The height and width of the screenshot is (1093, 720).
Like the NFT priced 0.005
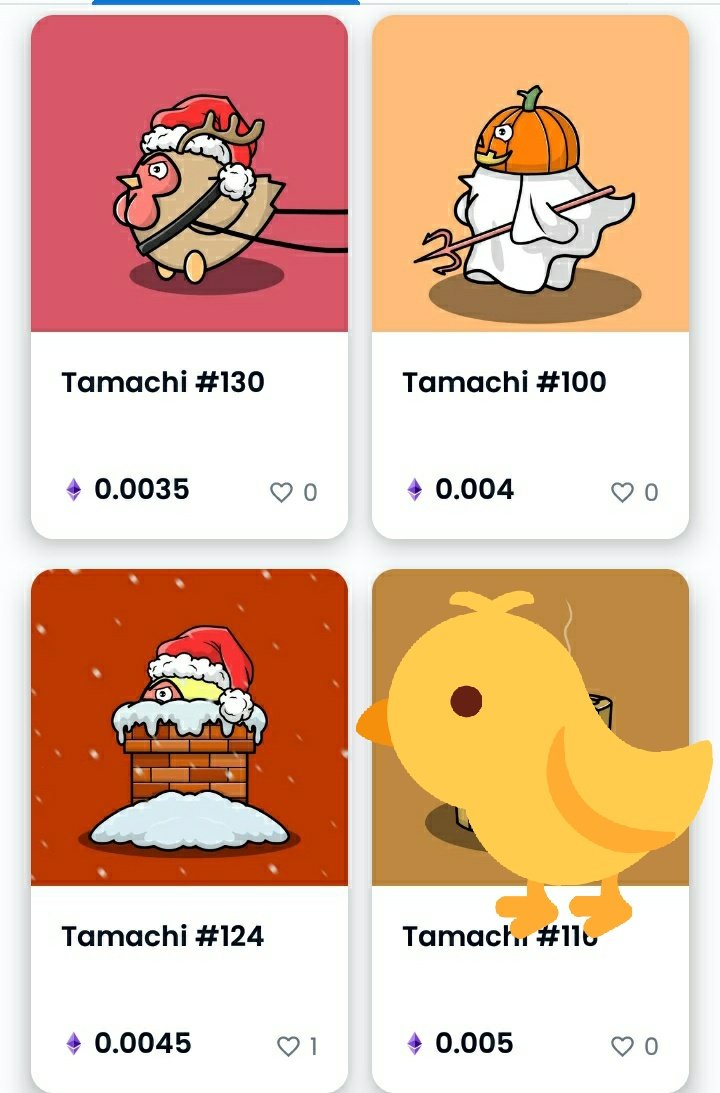tap(622, 1046)
